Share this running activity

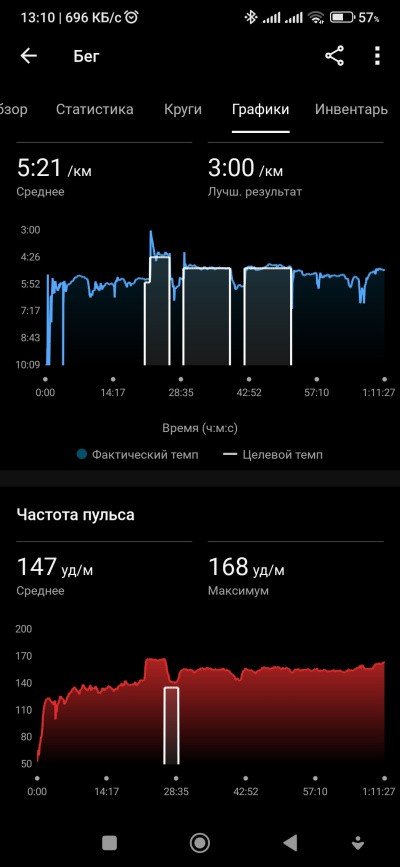pos(334,56)
